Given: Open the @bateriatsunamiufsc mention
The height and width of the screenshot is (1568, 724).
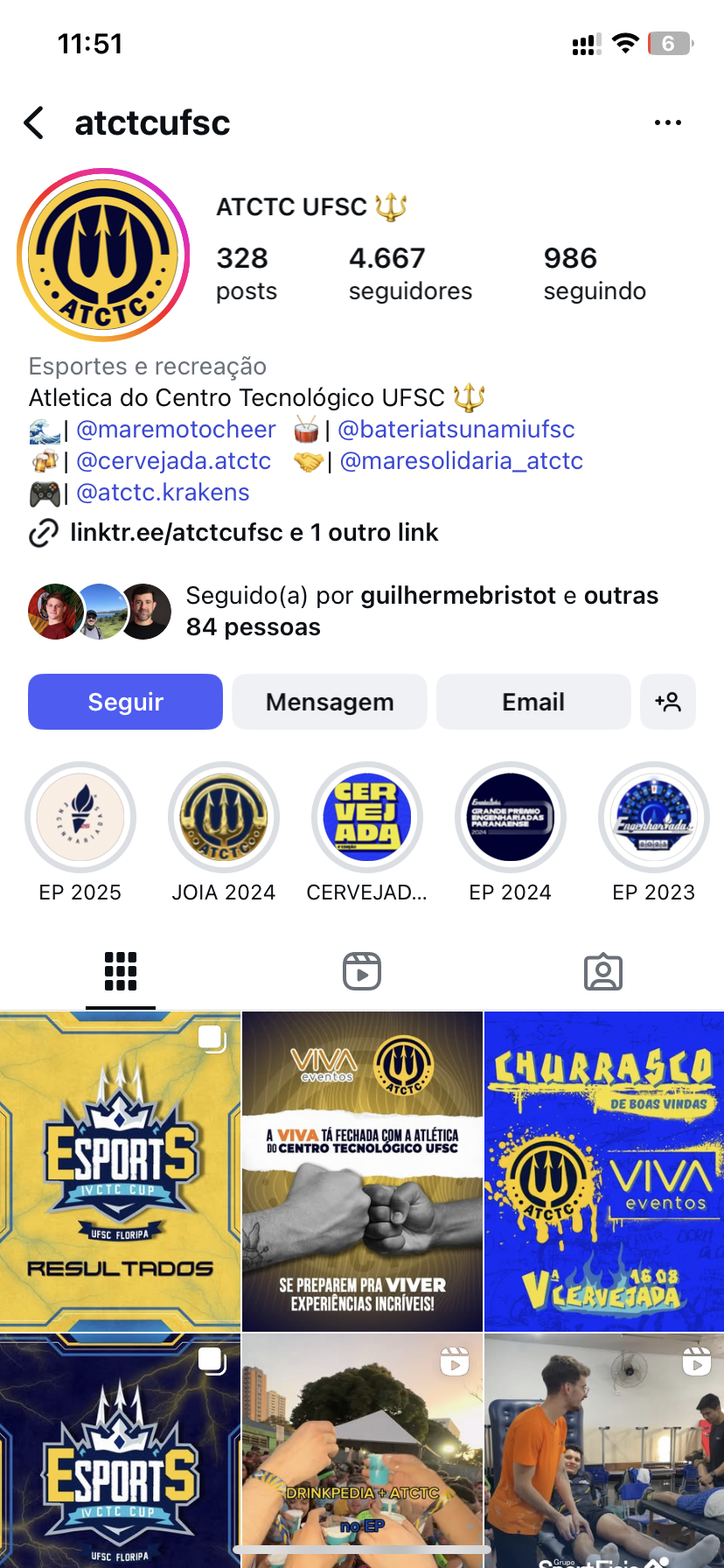Looking at the screenshot, I should (456, 430).
